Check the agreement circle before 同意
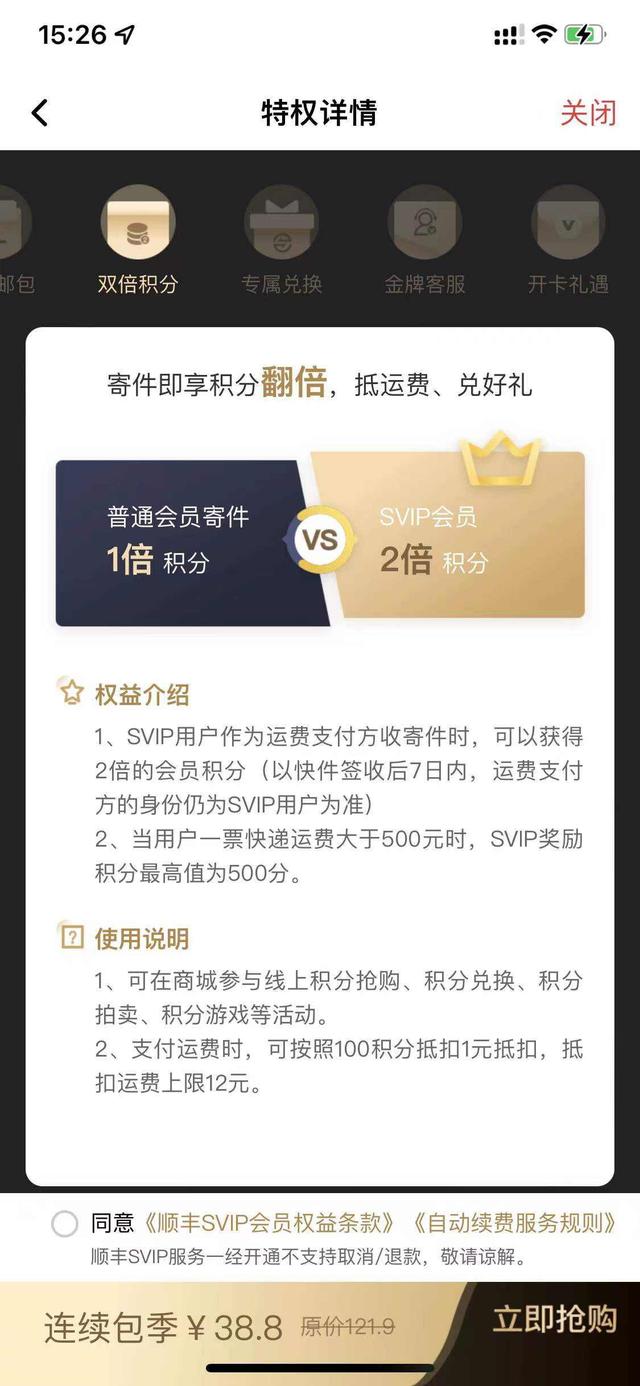 click(65, 1224)
